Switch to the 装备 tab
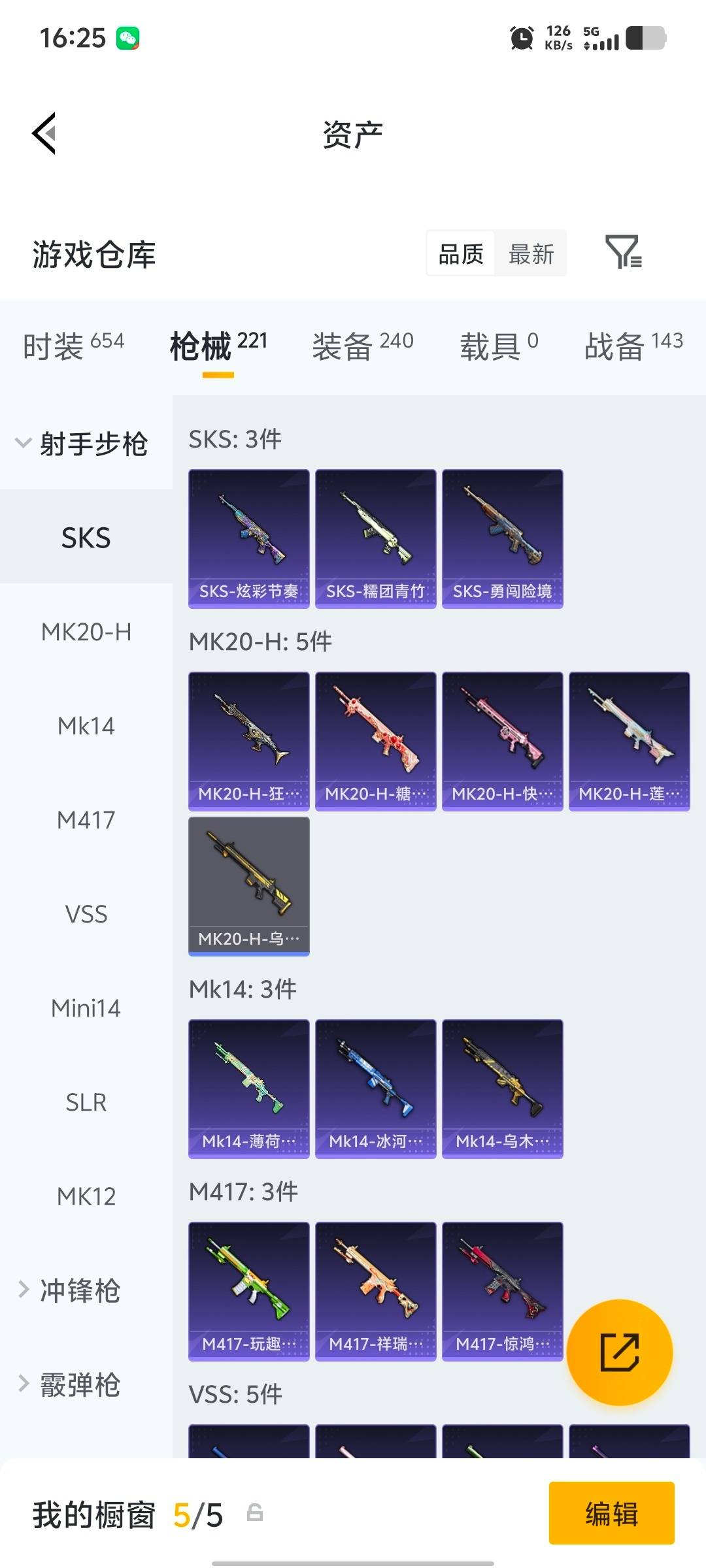The width and height of the screenshot is (706, 1568). (x=362, y=345)
